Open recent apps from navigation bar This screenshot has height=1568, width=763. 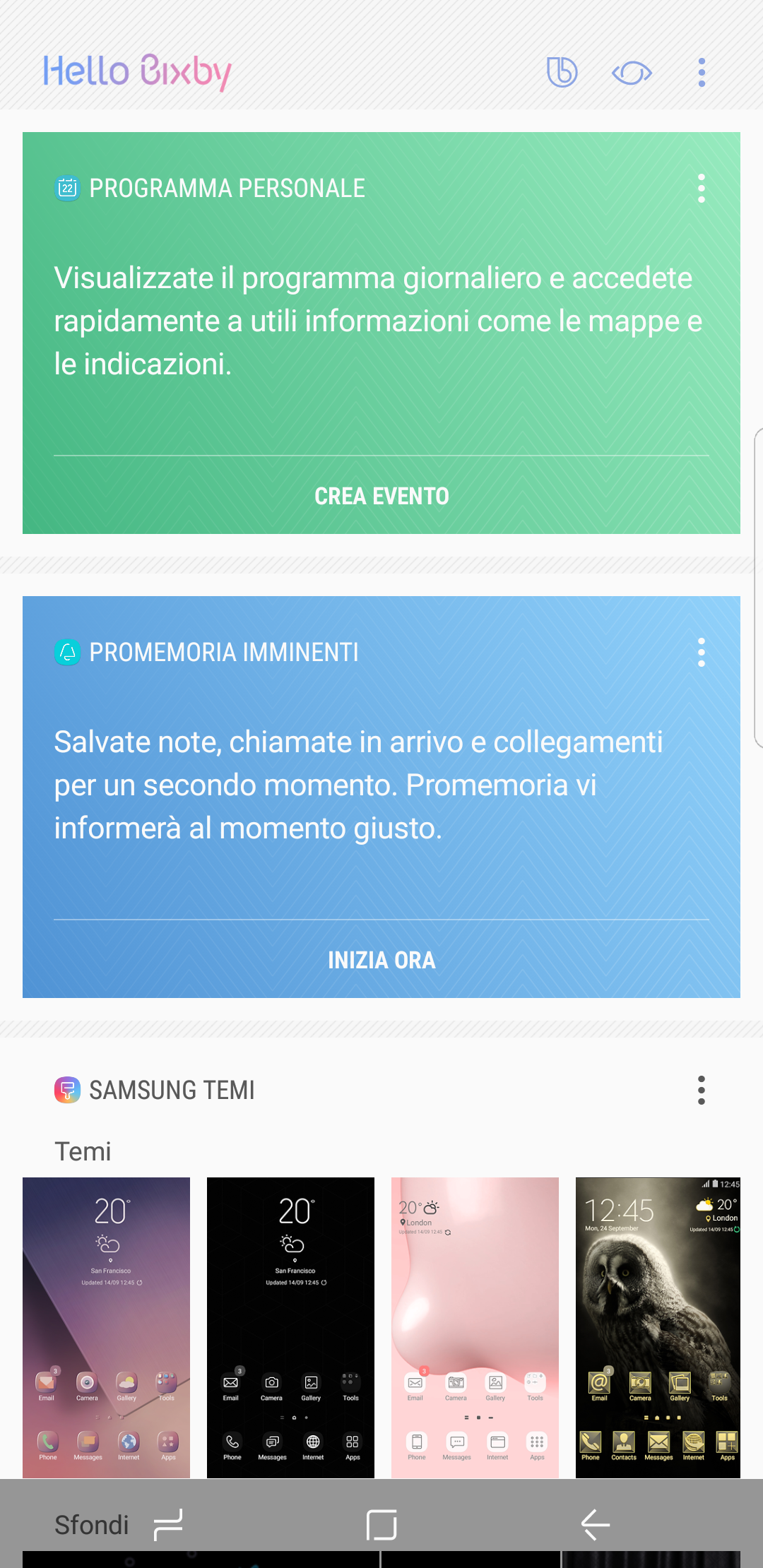[x=168, y=1524]
